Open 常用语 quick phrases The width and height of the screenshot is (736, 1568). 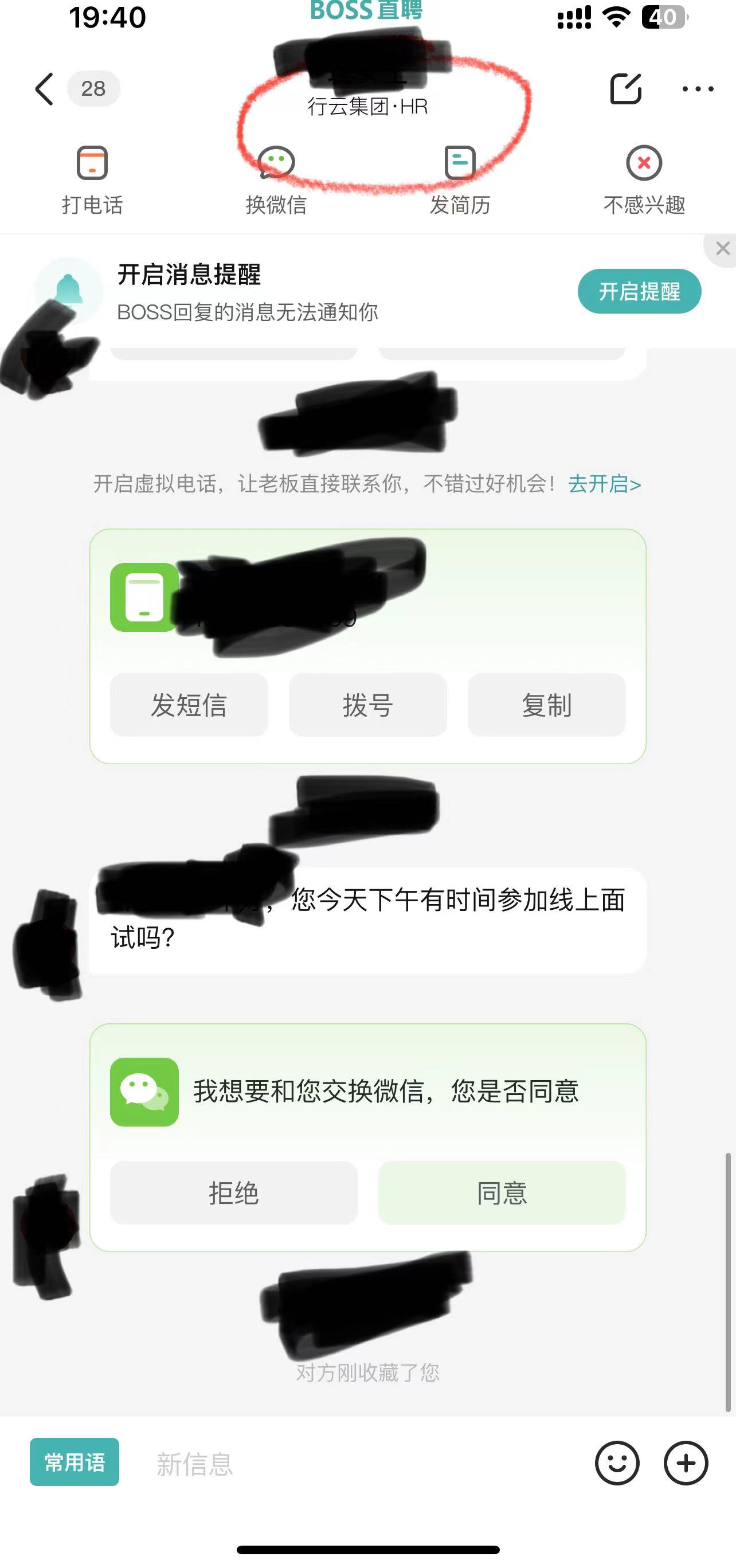point(75,1461)
